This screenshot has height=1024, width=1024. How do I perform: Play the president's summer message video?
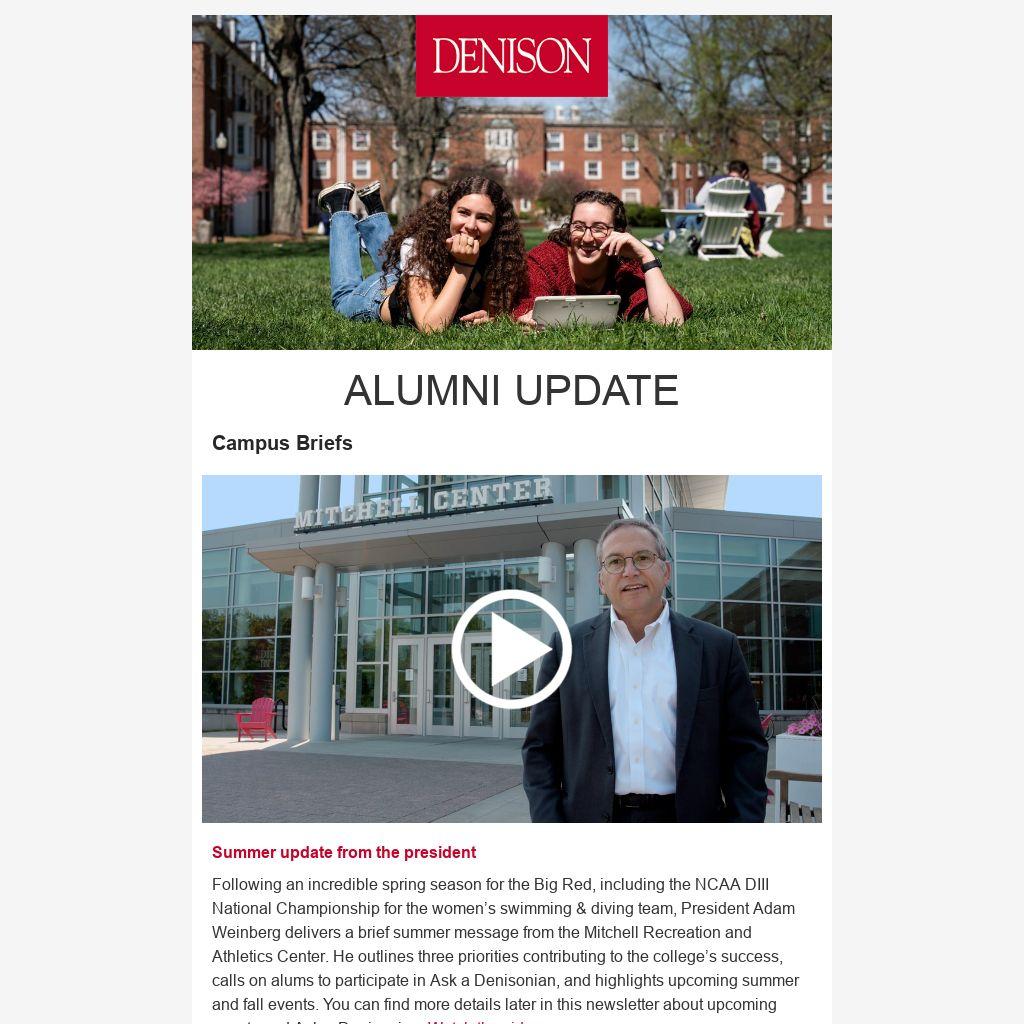[x=511, y=649]
